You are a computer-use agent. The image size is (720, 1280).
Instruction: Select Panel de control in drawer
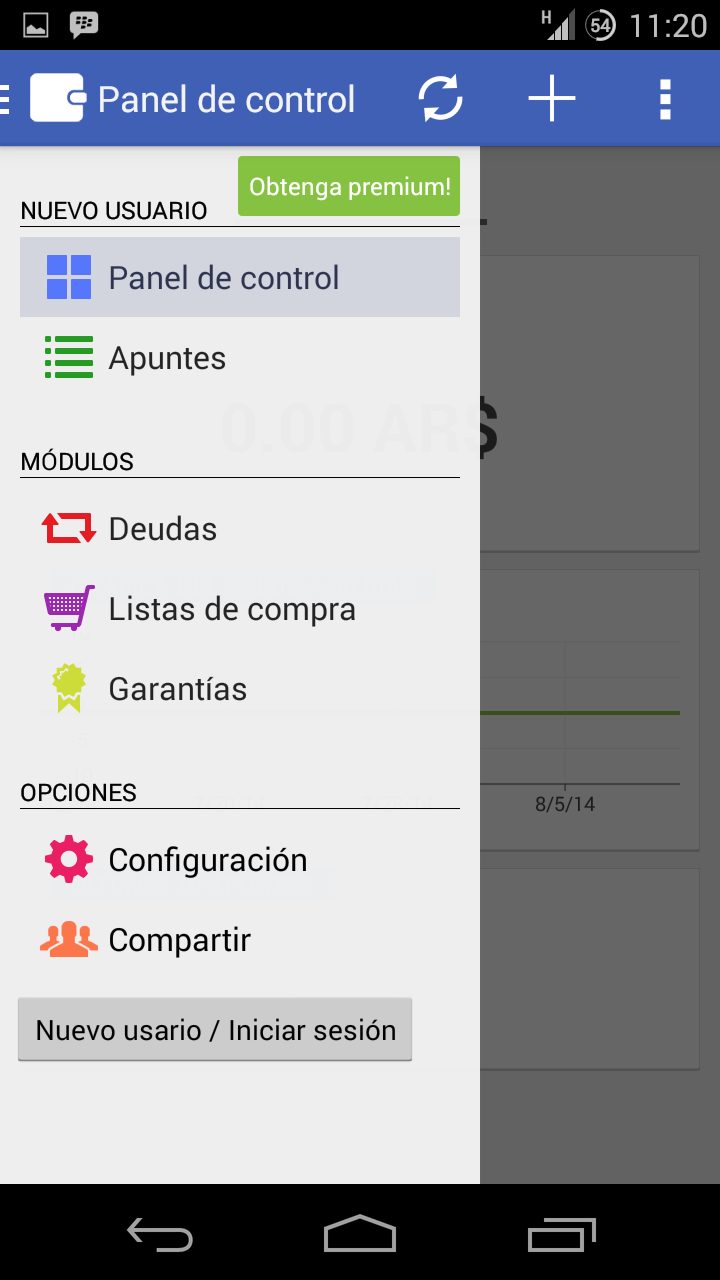coord(240,277)
